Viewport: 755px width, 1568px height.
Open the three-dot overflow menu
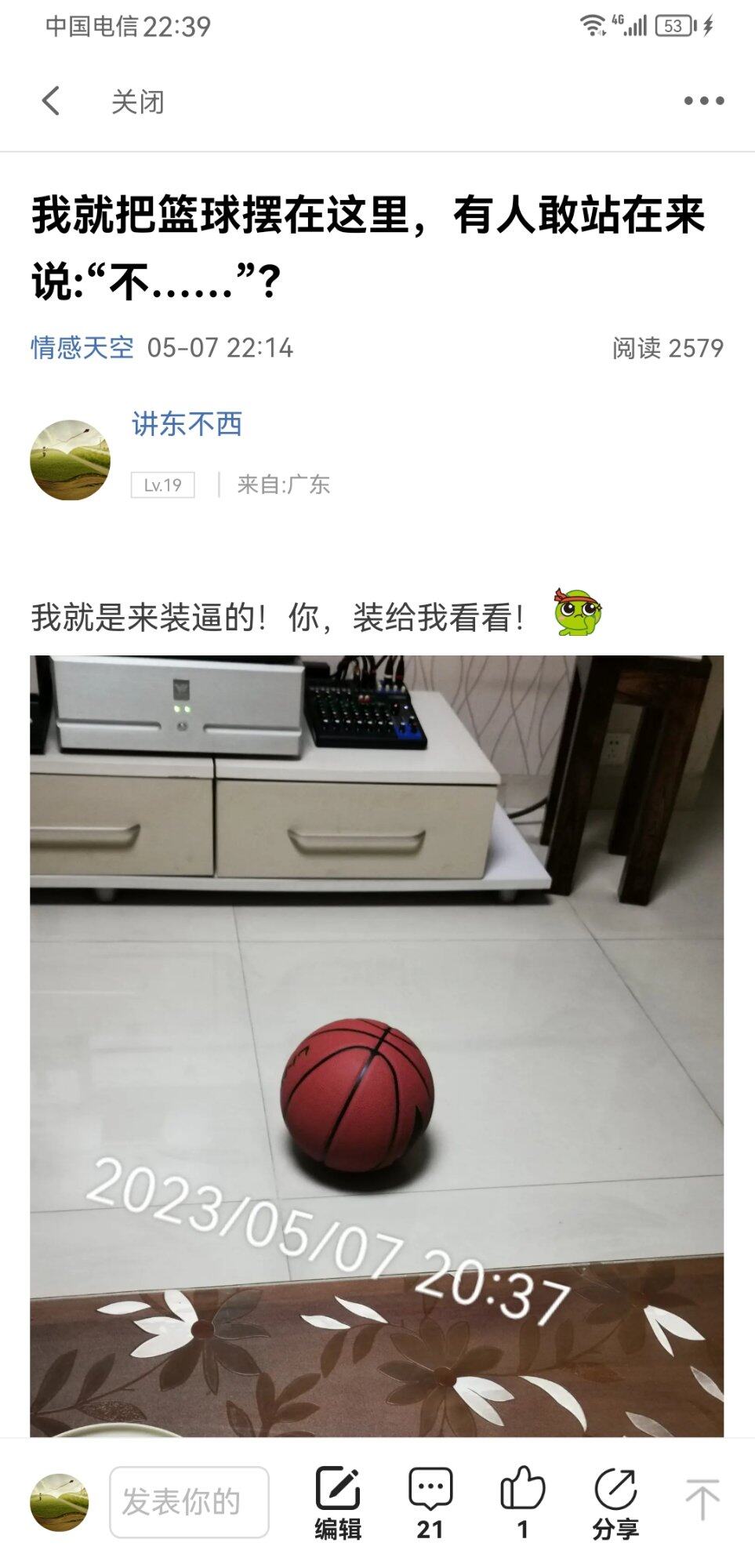point(703,101)
